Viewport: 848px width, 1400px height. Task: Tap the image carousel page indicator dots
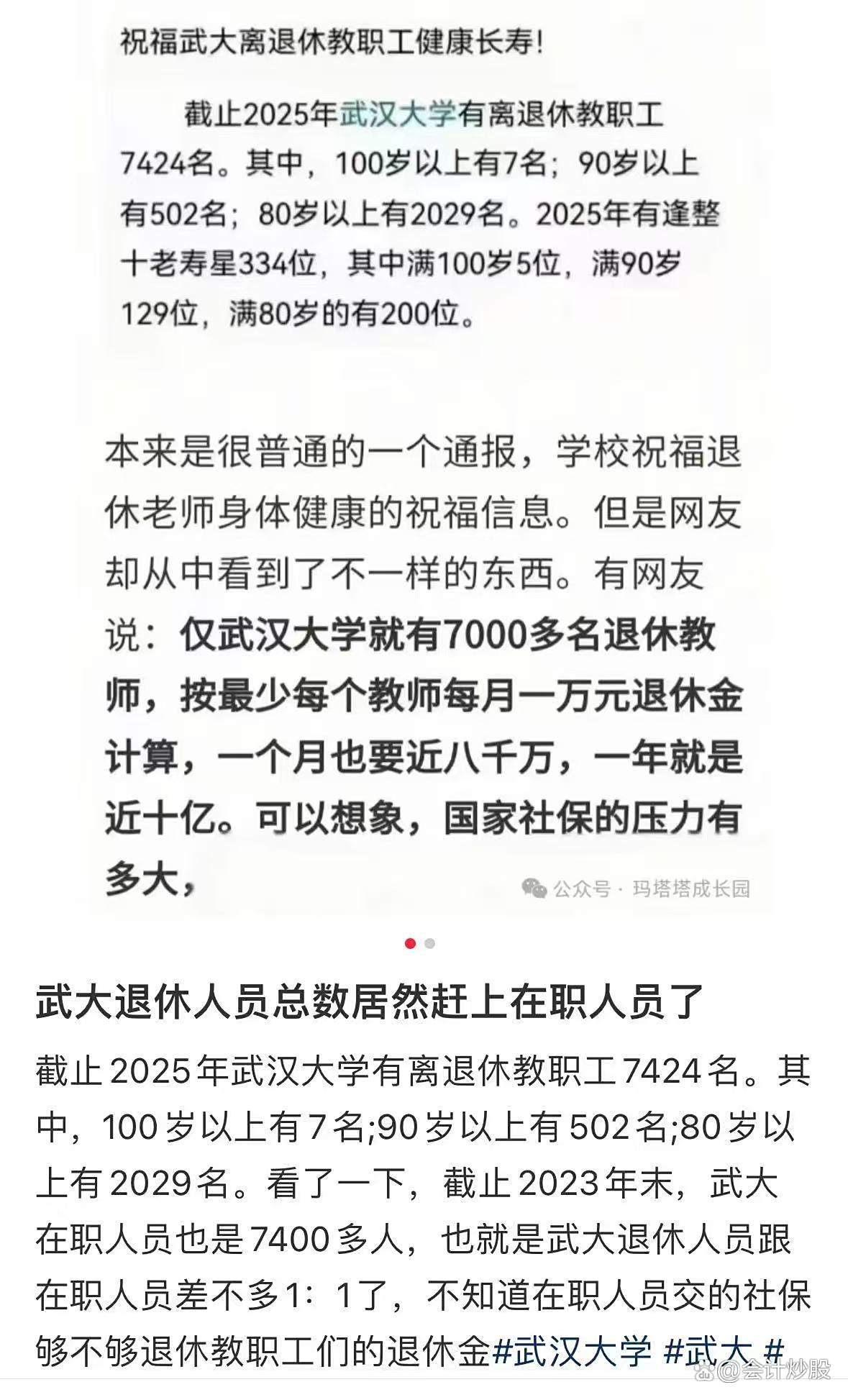coord(420,943)
